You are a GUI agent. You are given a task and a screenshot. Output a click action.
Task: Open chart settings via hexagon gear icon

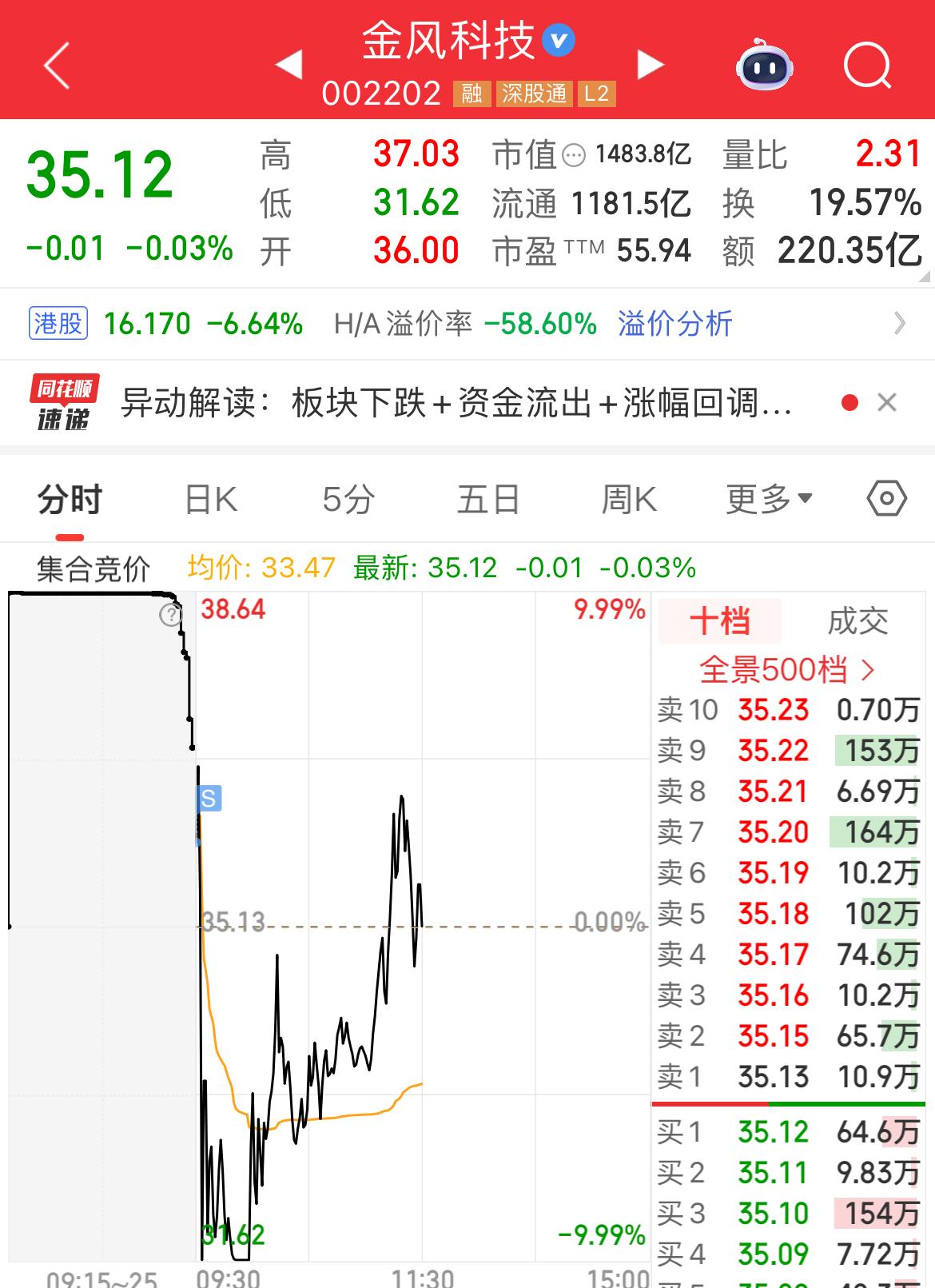coord(887,498)
